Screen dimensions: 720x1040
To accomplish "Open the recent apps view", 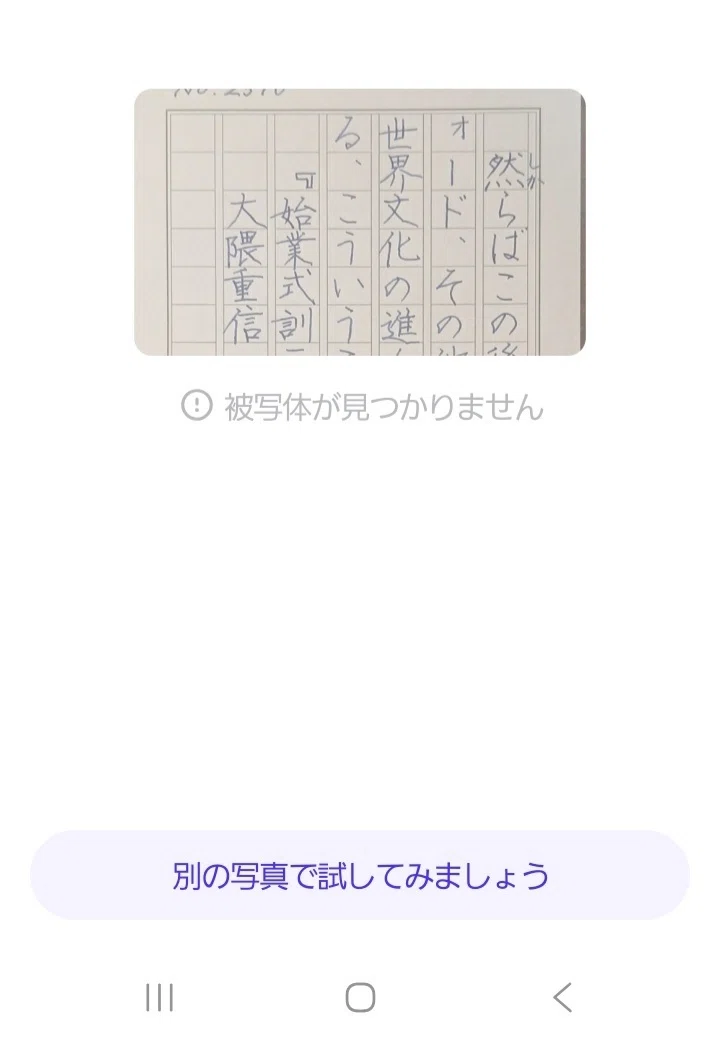I will click(x=160, y=997).
